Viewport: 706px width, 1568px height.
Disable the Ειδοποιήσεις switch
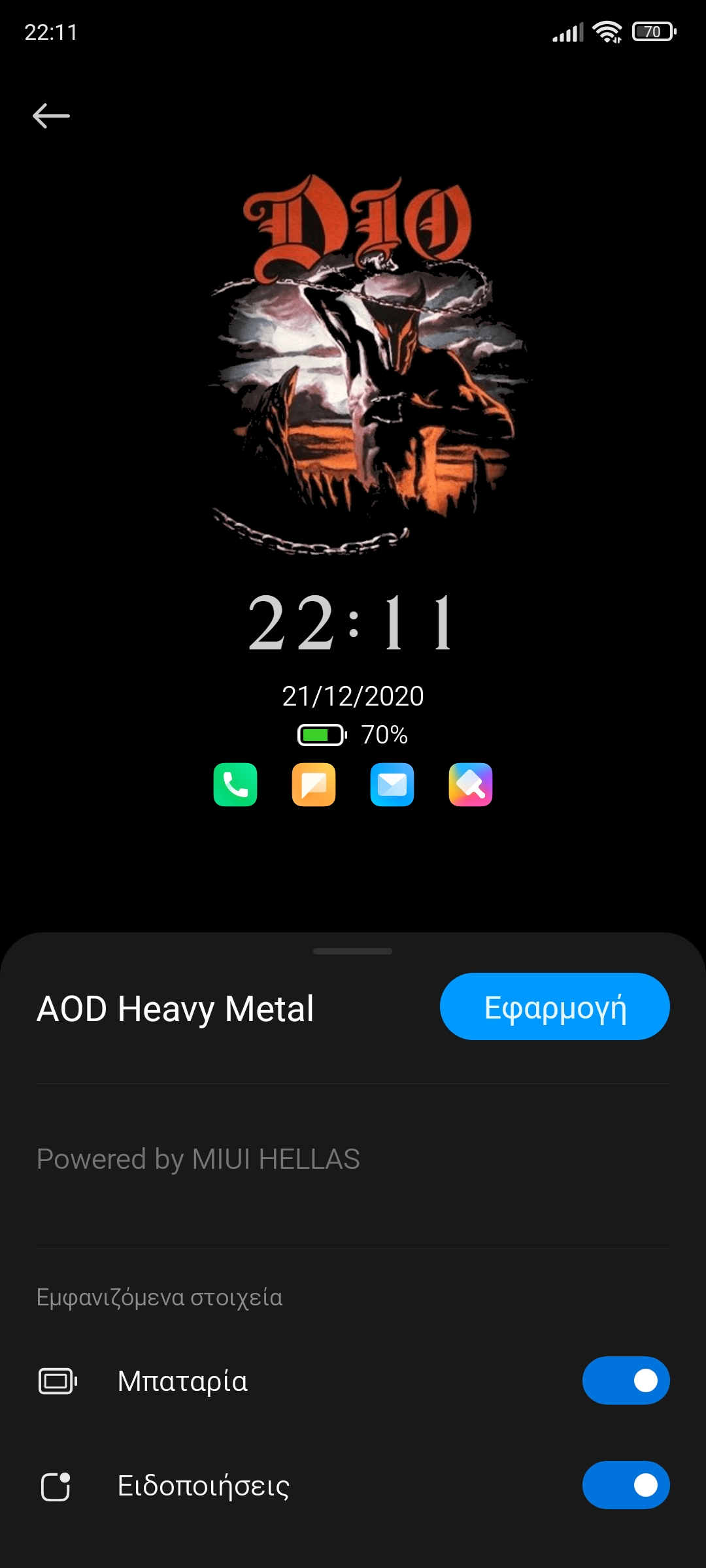point(626,1485)
